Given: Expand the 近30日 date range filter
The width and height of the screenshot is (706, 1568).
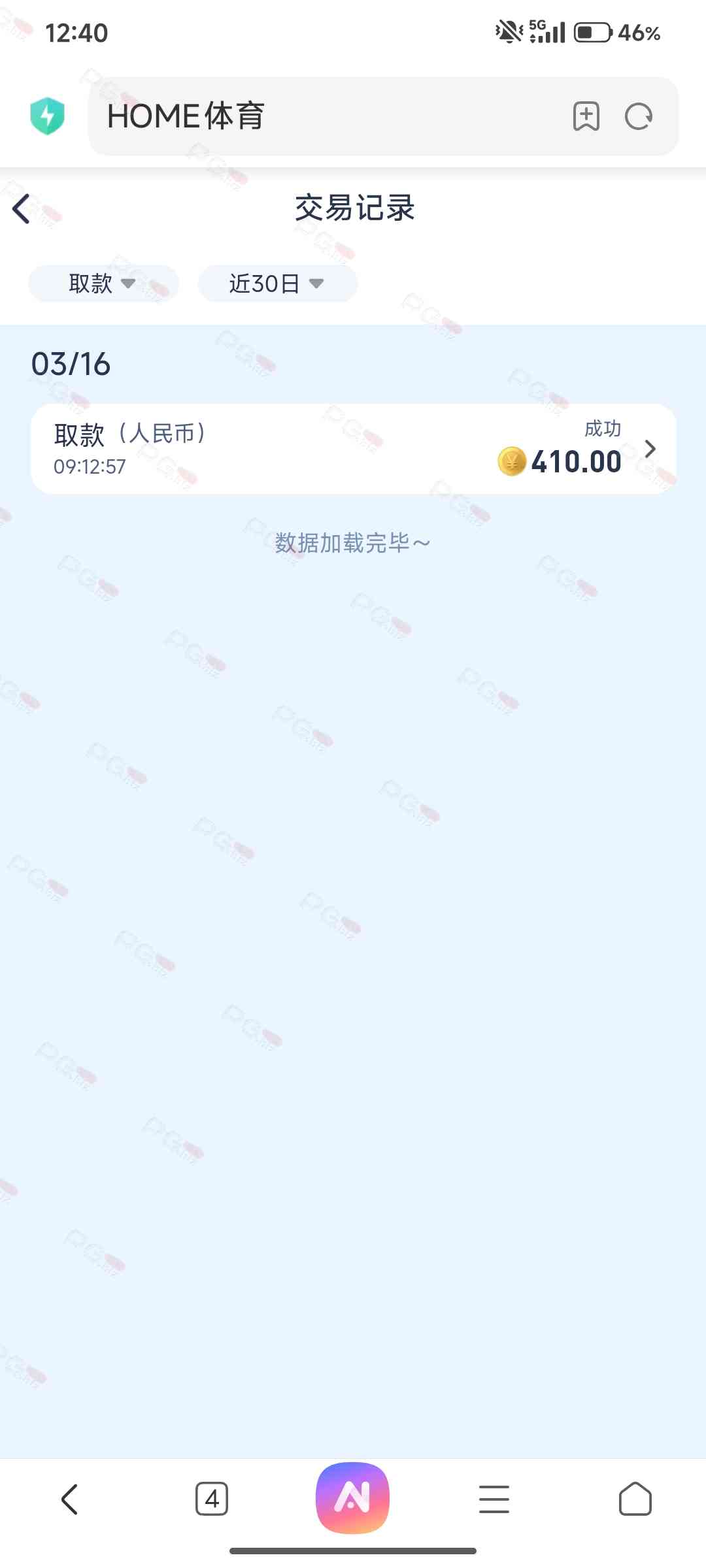Looking at the screenshot, I should tap(277, 284).
